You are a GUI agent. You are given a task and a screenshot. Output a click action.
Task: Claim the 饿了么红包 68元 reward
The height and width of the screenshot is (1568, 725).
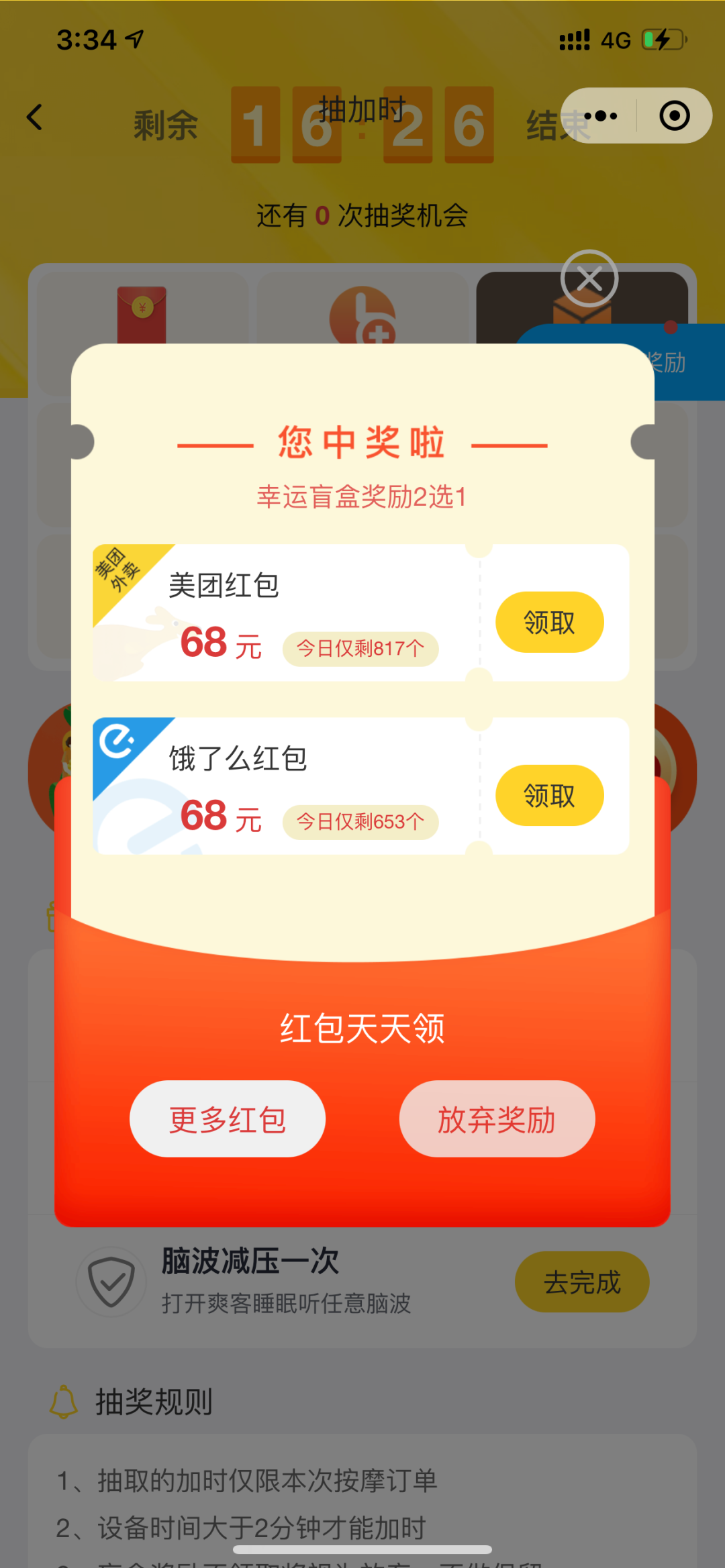(x=549, y=795)
